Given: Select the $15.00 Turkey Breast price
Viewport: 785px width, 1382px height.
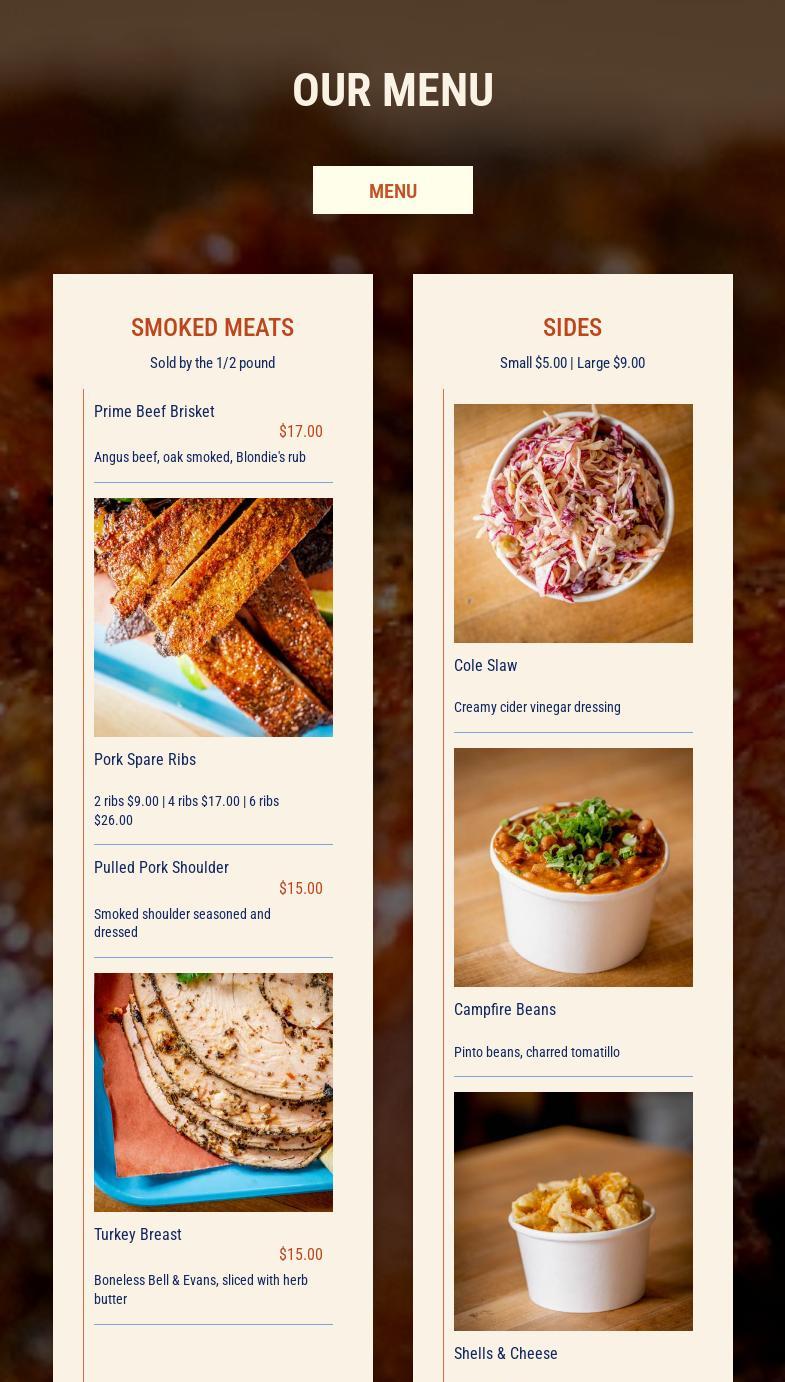Looking at the screenshot, I should 301,1253.
